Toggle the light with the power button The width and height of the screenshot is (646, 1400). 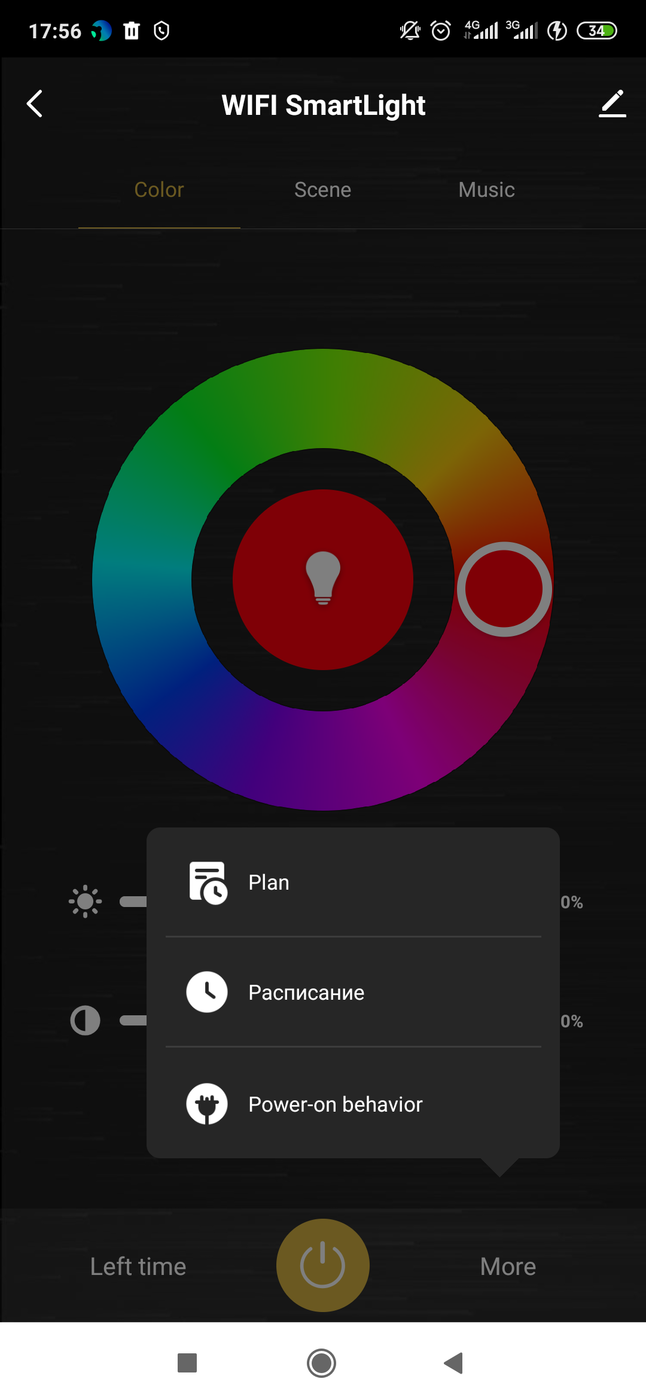click(323, 1266)
